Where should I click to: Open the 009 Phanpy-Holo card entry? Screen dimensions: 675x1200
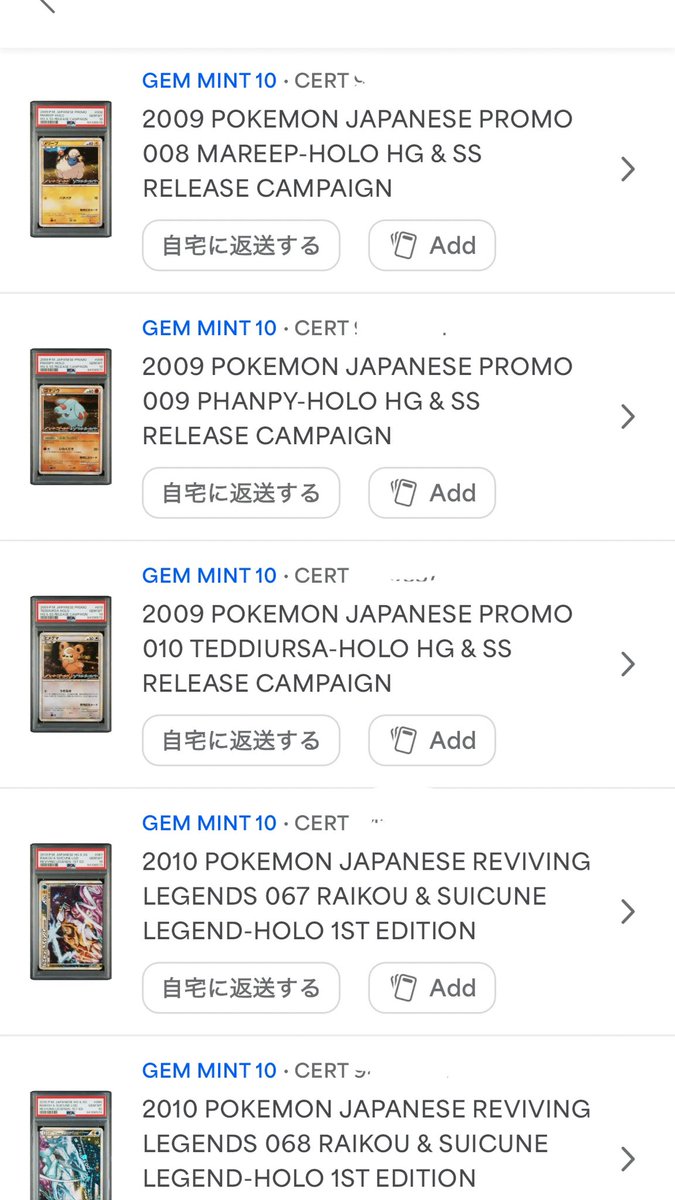click(337, 417)
